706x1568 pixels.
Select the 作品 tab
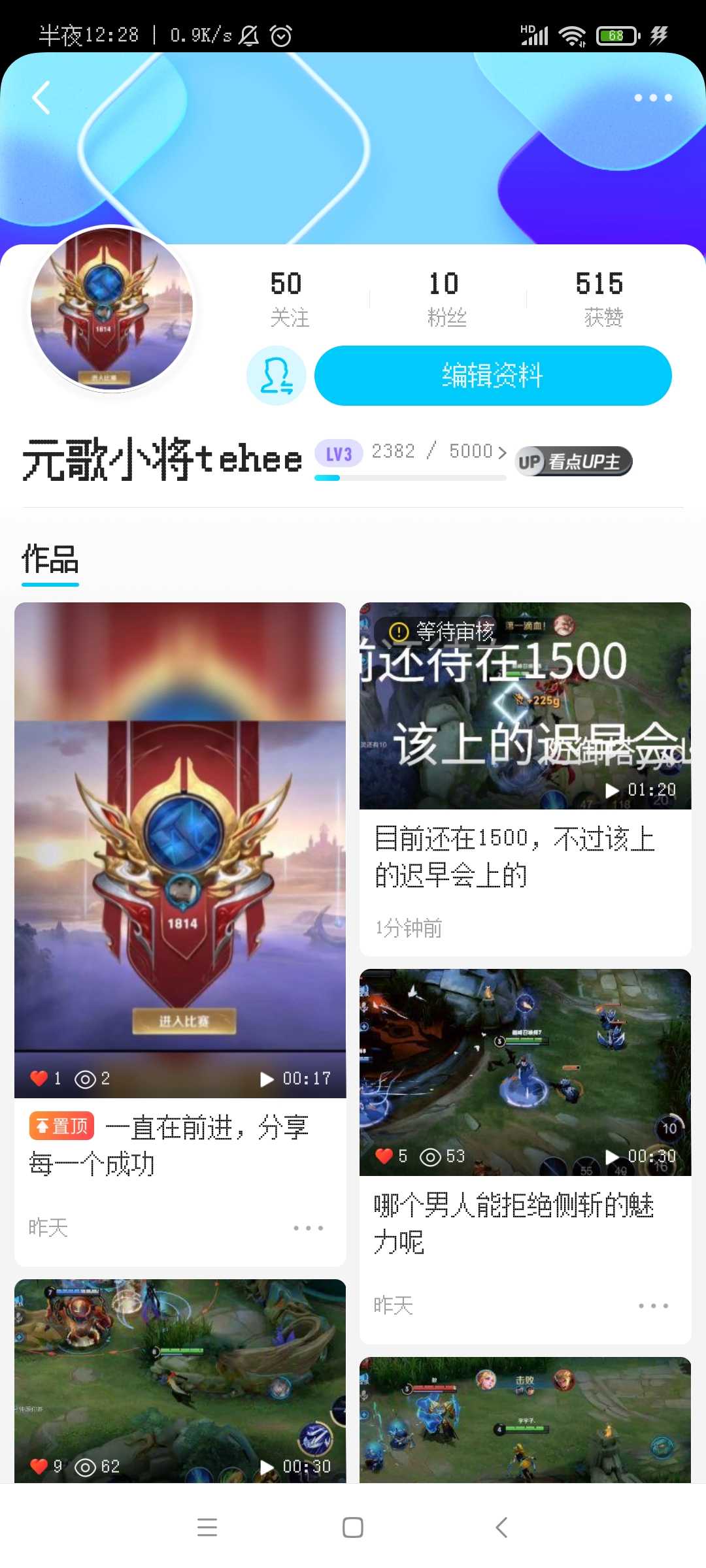[50, 561]
